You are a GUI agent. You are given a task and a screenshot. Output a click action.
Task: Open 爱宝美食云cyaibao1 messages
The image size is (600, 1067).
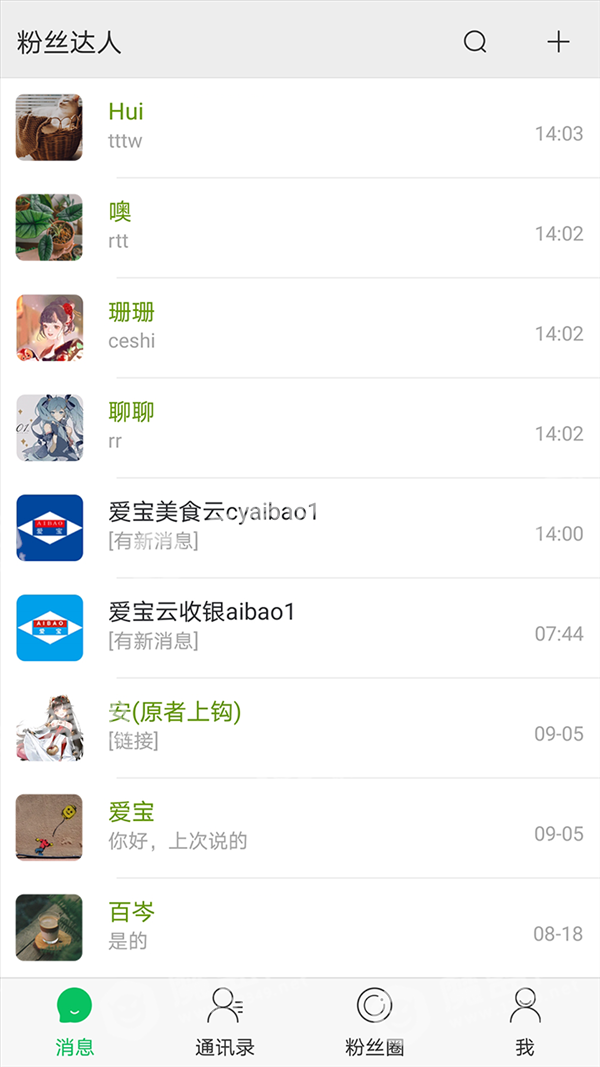(x=300, y=528)
